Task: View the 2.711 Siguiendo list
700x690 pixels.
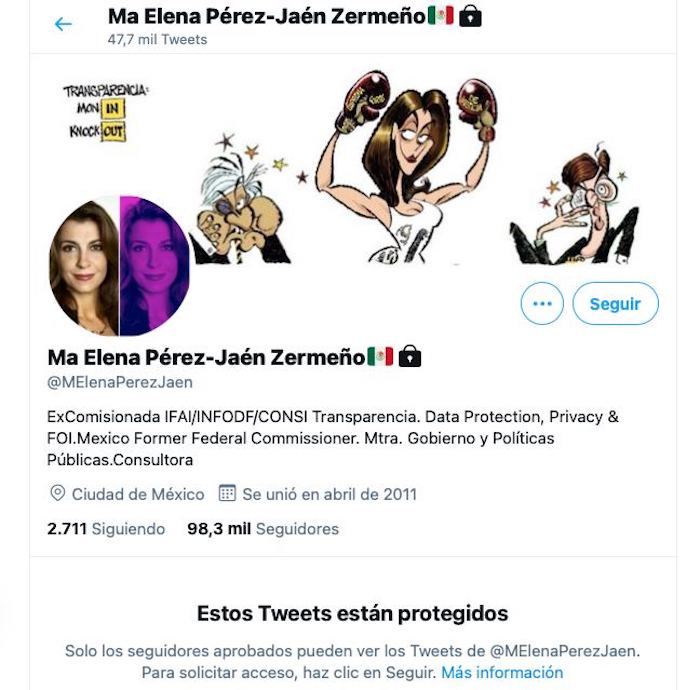Action: coord(106,529)
